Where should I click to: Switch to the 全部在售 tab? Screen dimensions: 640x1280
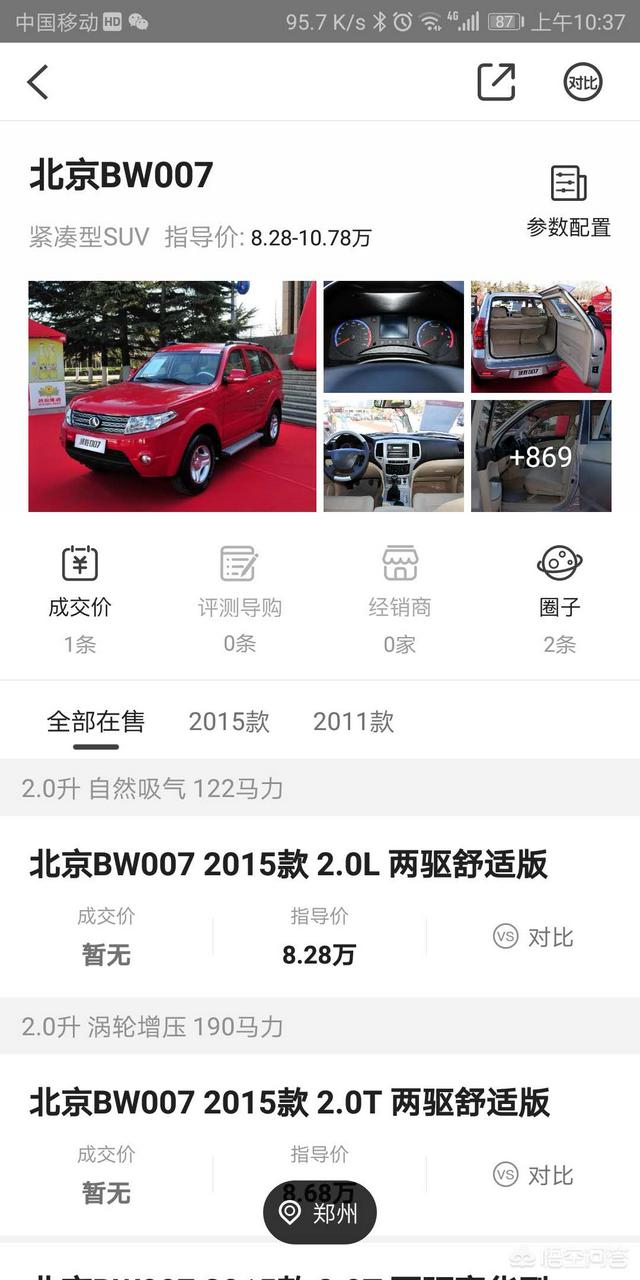click(96, 722)
